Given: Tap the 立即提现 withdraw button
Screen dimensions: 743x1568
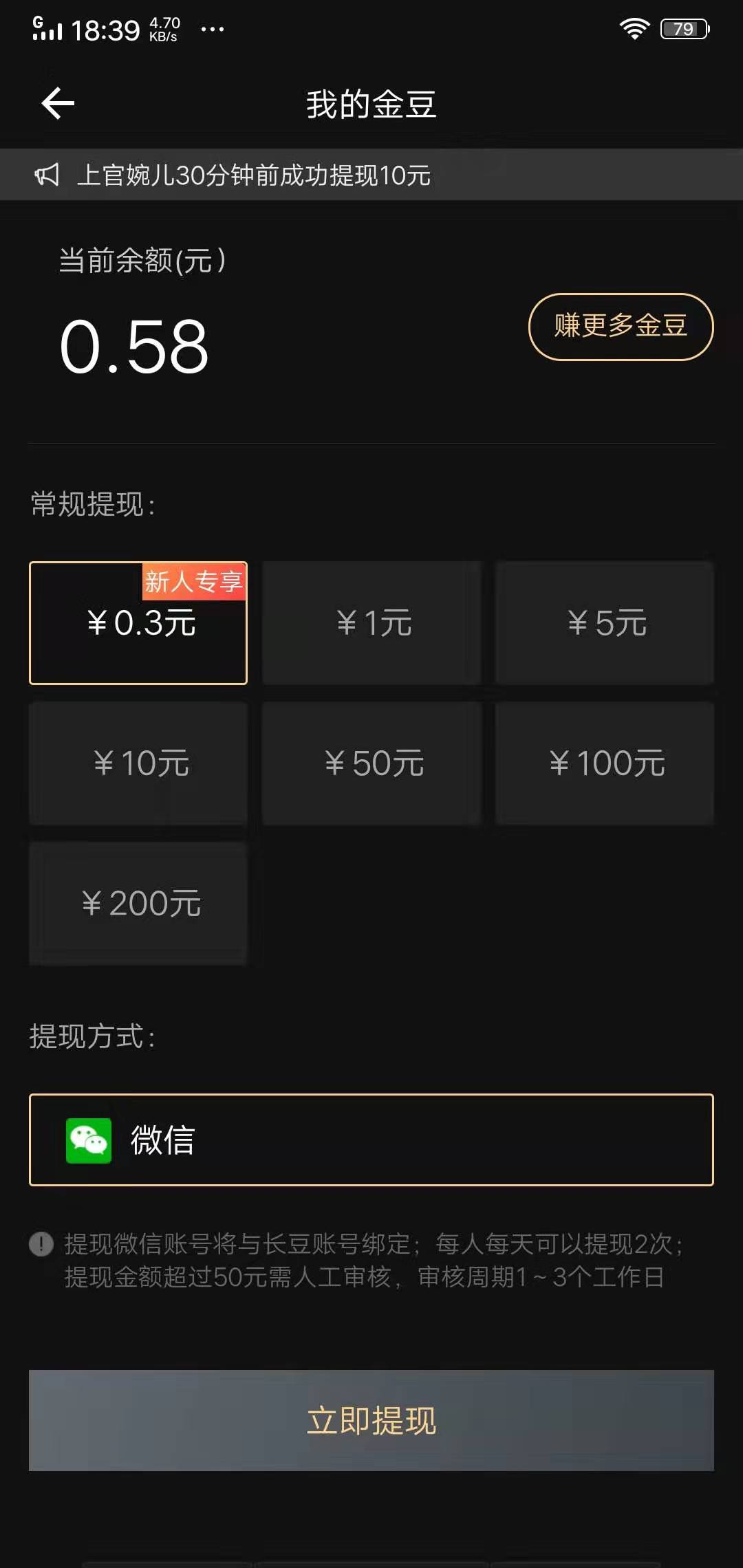Looking at the screenshot, I should click(371, 1421).
